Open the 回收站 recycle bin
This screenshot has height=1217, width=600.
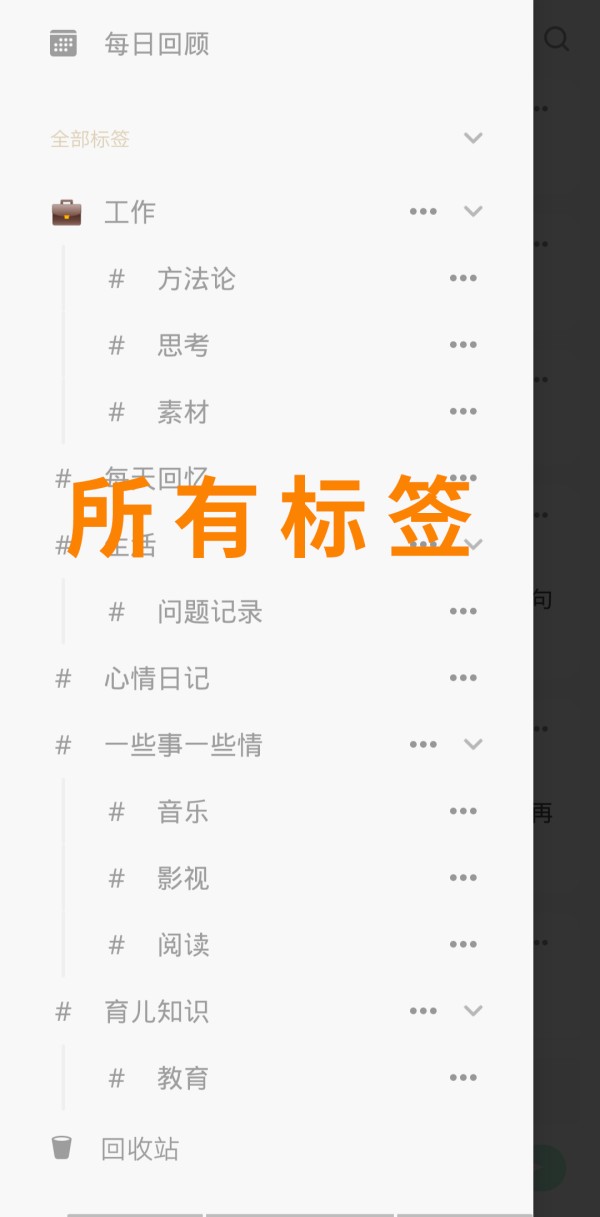(x=140, y=1149)
